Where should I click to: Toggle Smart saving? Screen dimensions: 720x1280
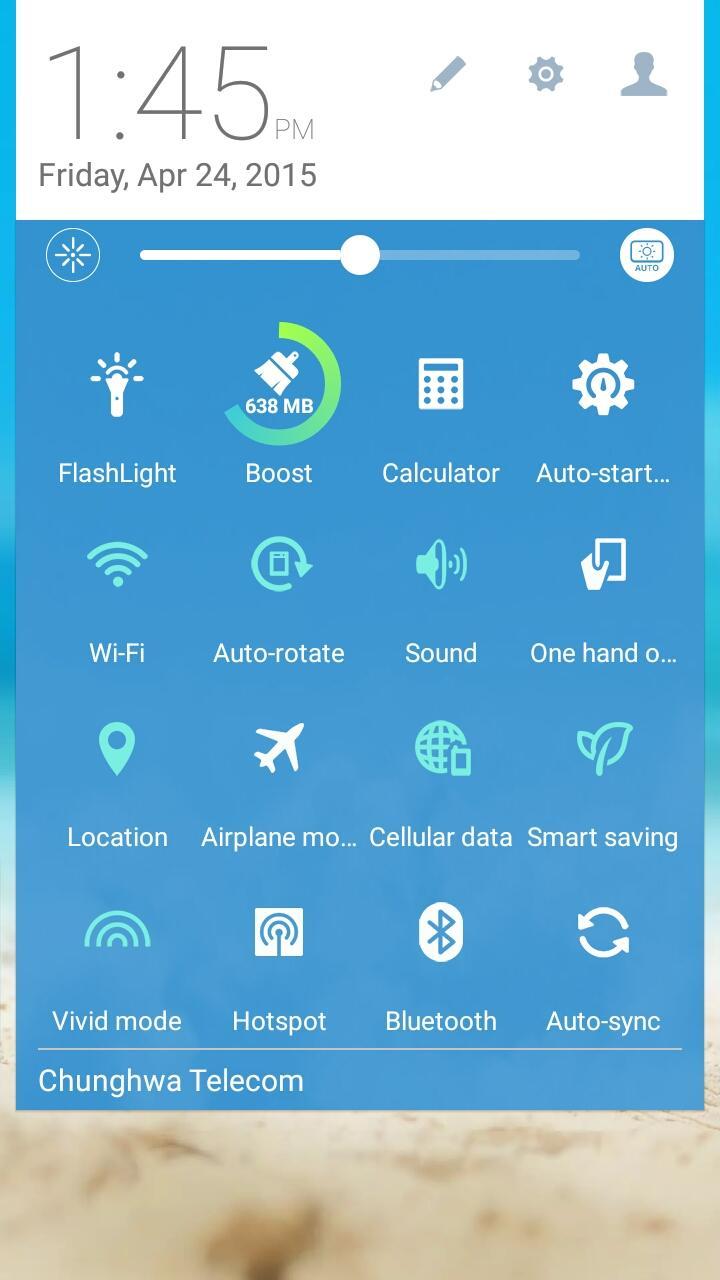(x=603, y=750)
